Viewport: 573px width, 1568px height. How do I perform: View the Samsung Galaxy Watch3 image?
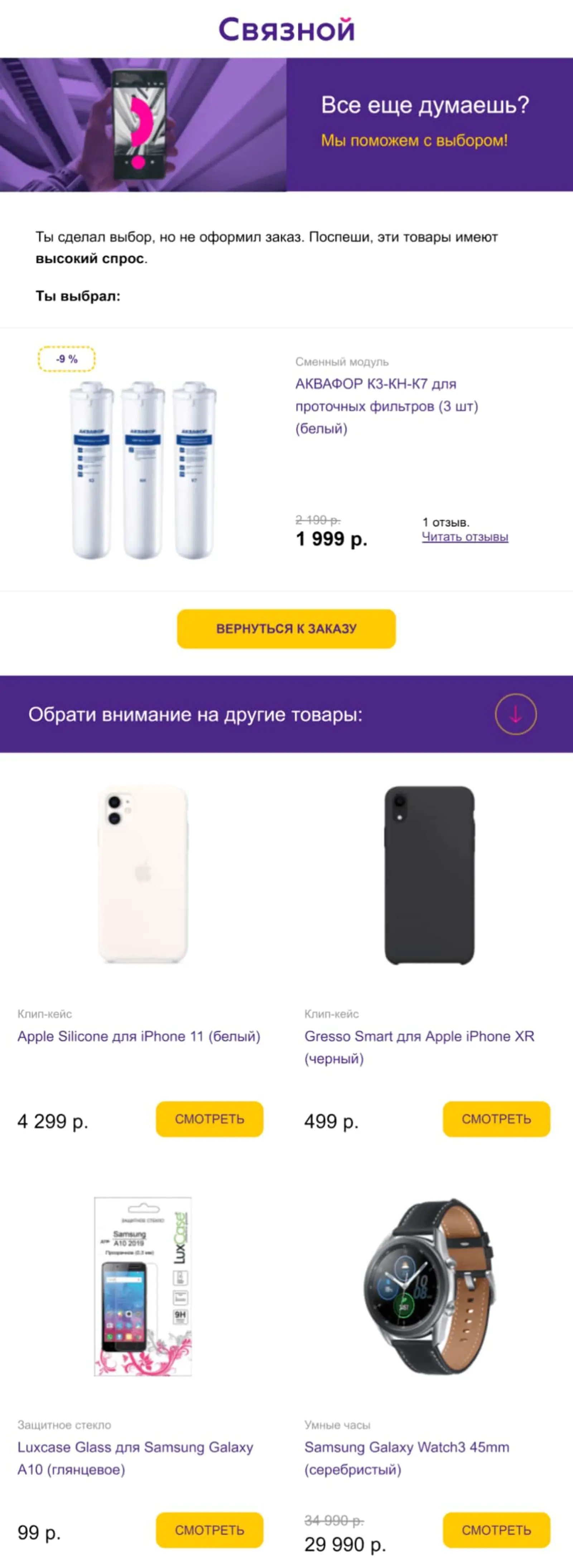(429, 1286)
